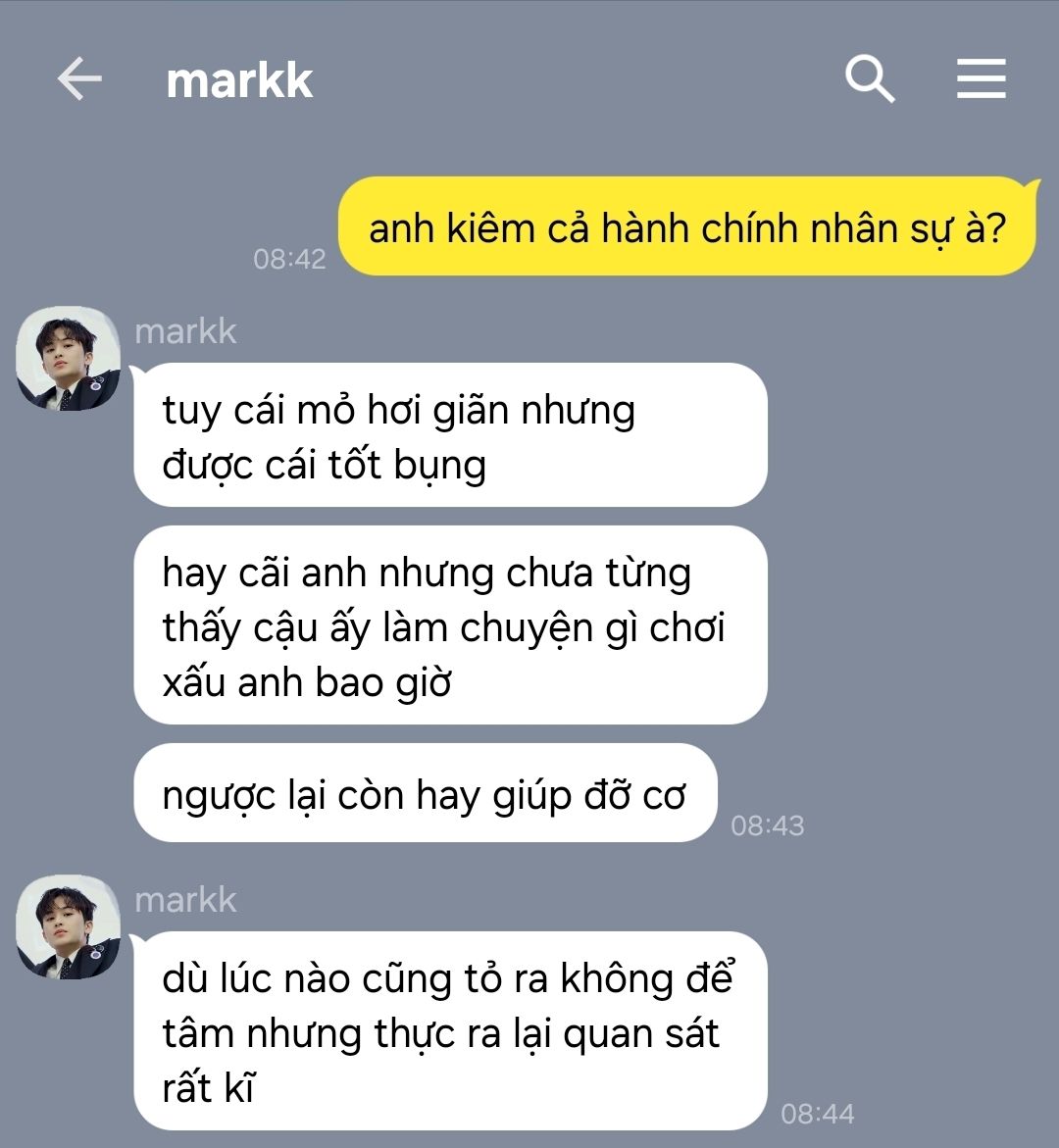Open markk's avatar beside the 'dù lúc nào' message
The width and height of the screenshot is (1059, 1148).
coord(69,927)
